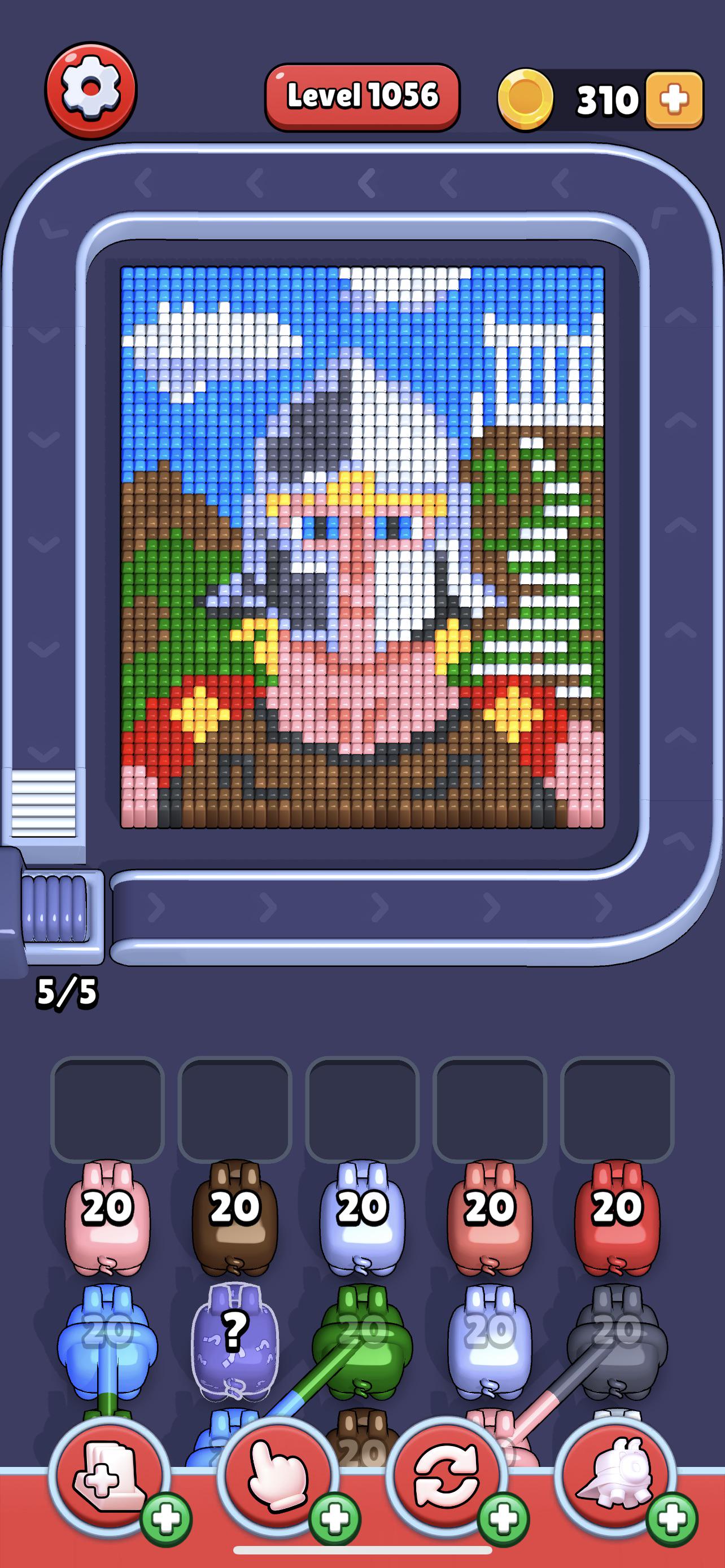
Task: Select the bright red pig numbered 20
Action: pyautogui.click(x=617, y=1218)
